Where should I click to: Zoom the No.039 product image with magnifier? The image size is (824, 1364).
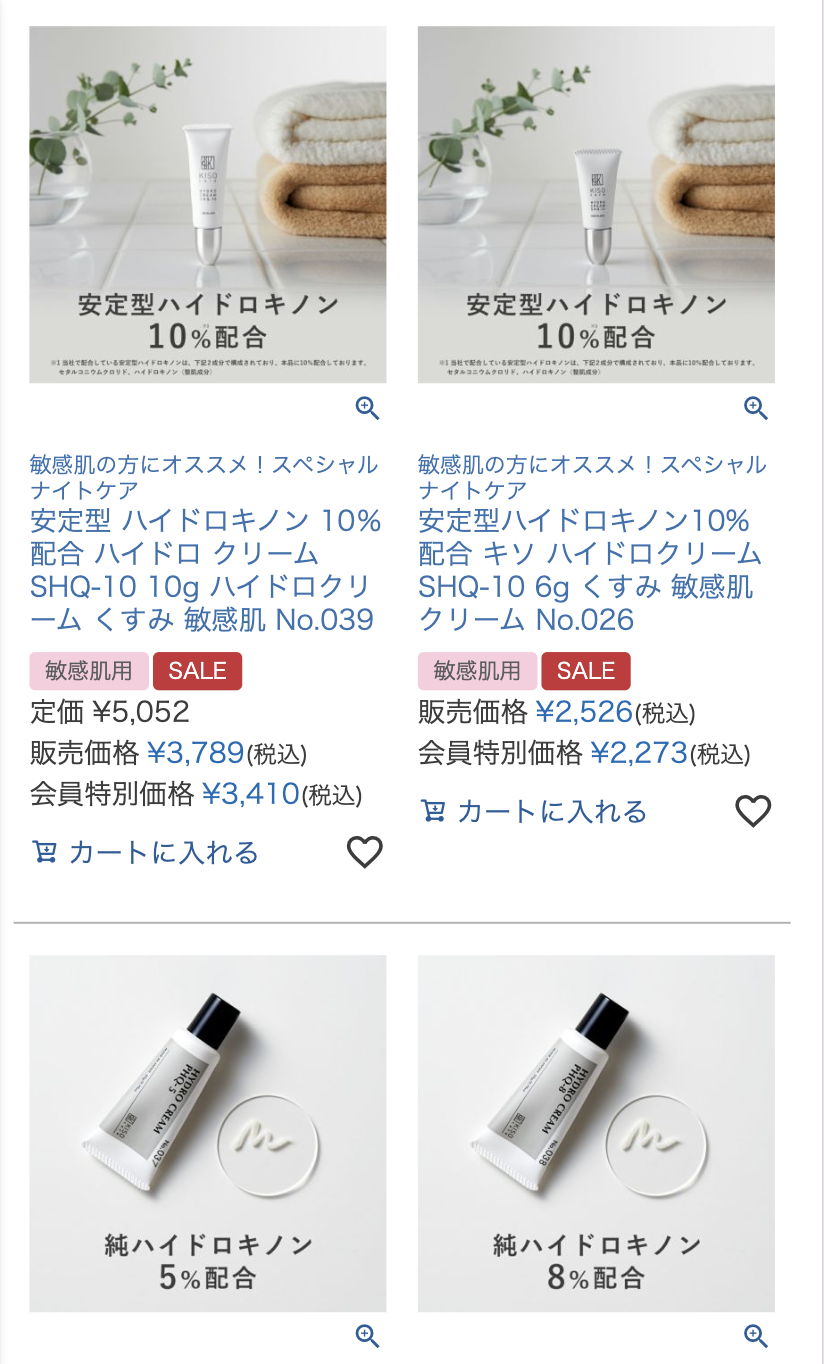367,407
